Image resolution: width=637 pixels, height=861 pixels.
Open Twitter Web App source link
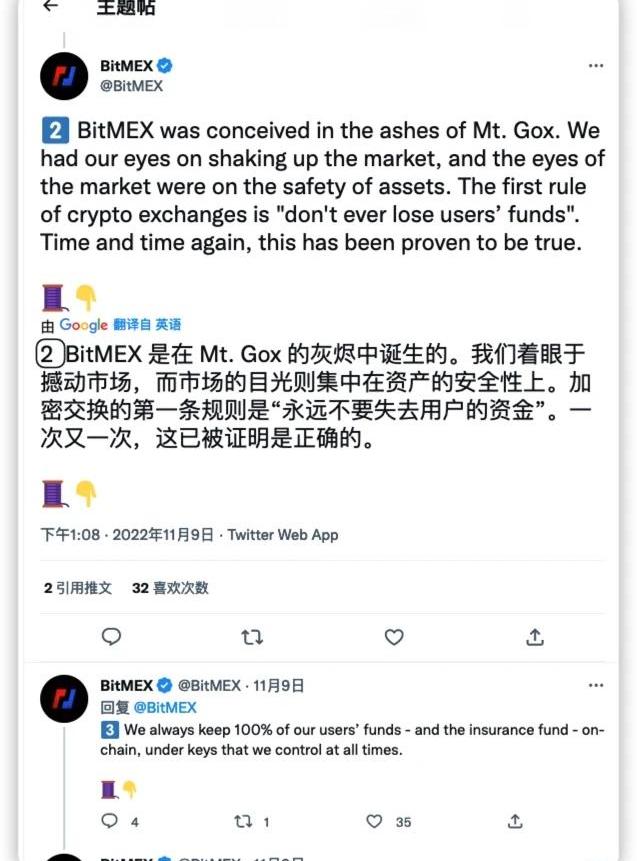tap(283, 535)
